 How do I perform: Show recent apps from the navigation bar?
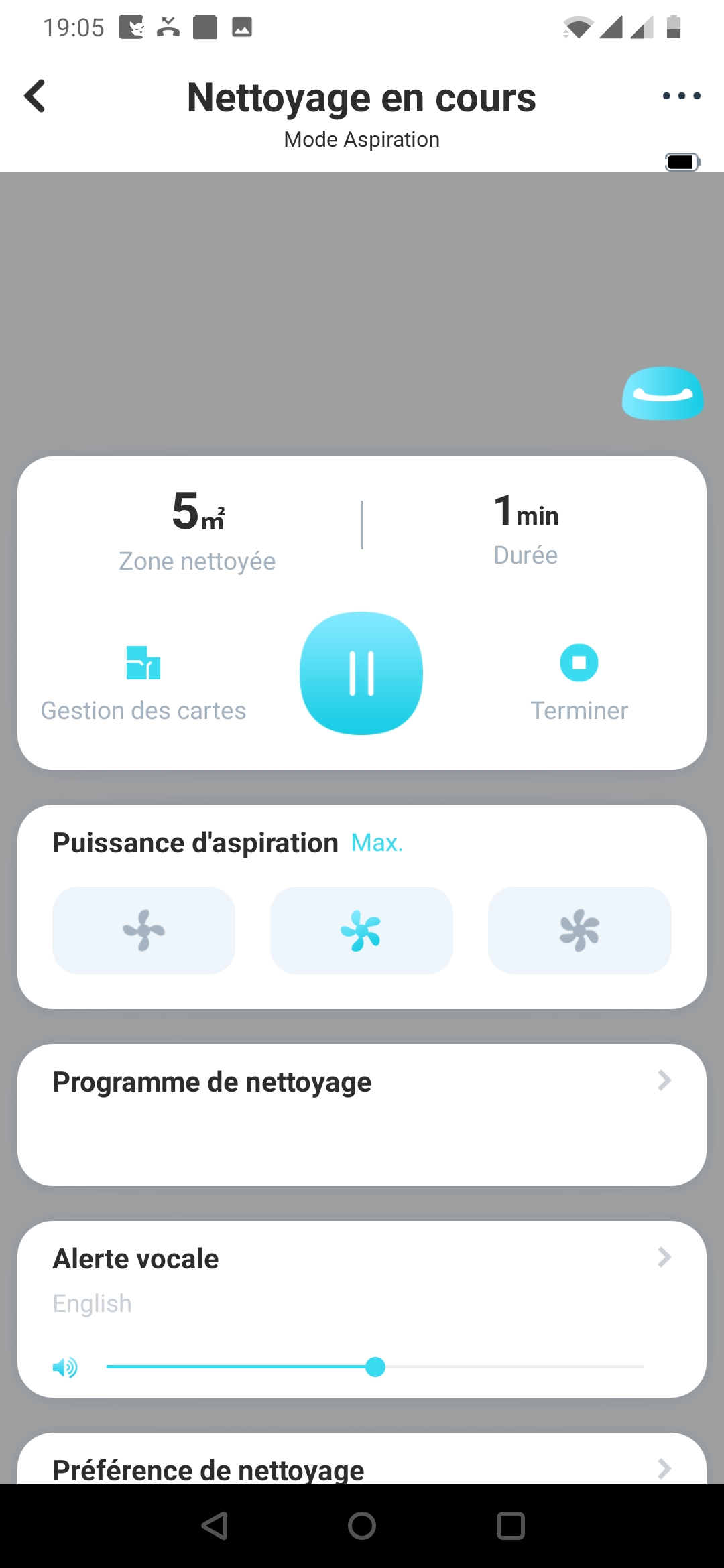[510, 1526]
